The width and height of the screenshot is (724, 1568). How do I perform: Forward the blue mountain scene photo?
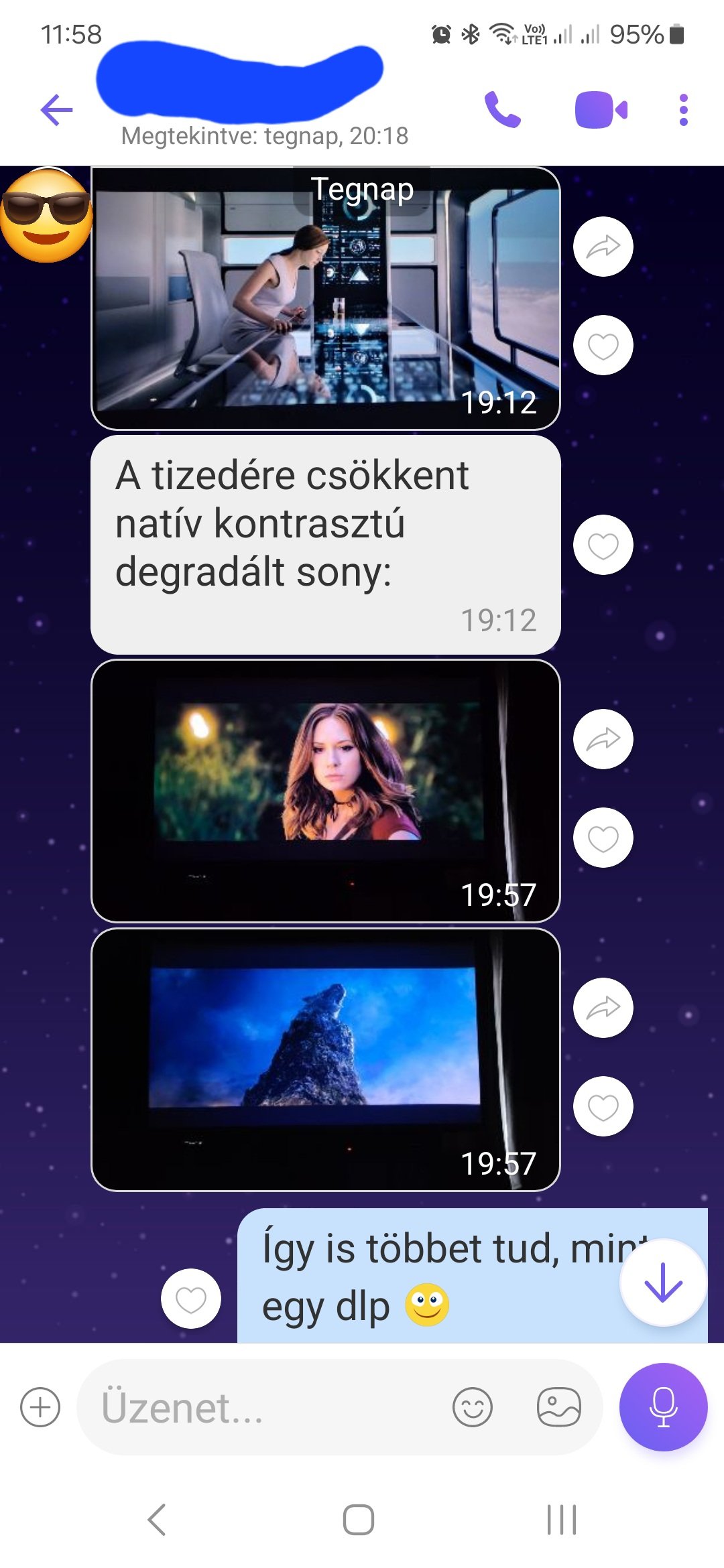603,1008
